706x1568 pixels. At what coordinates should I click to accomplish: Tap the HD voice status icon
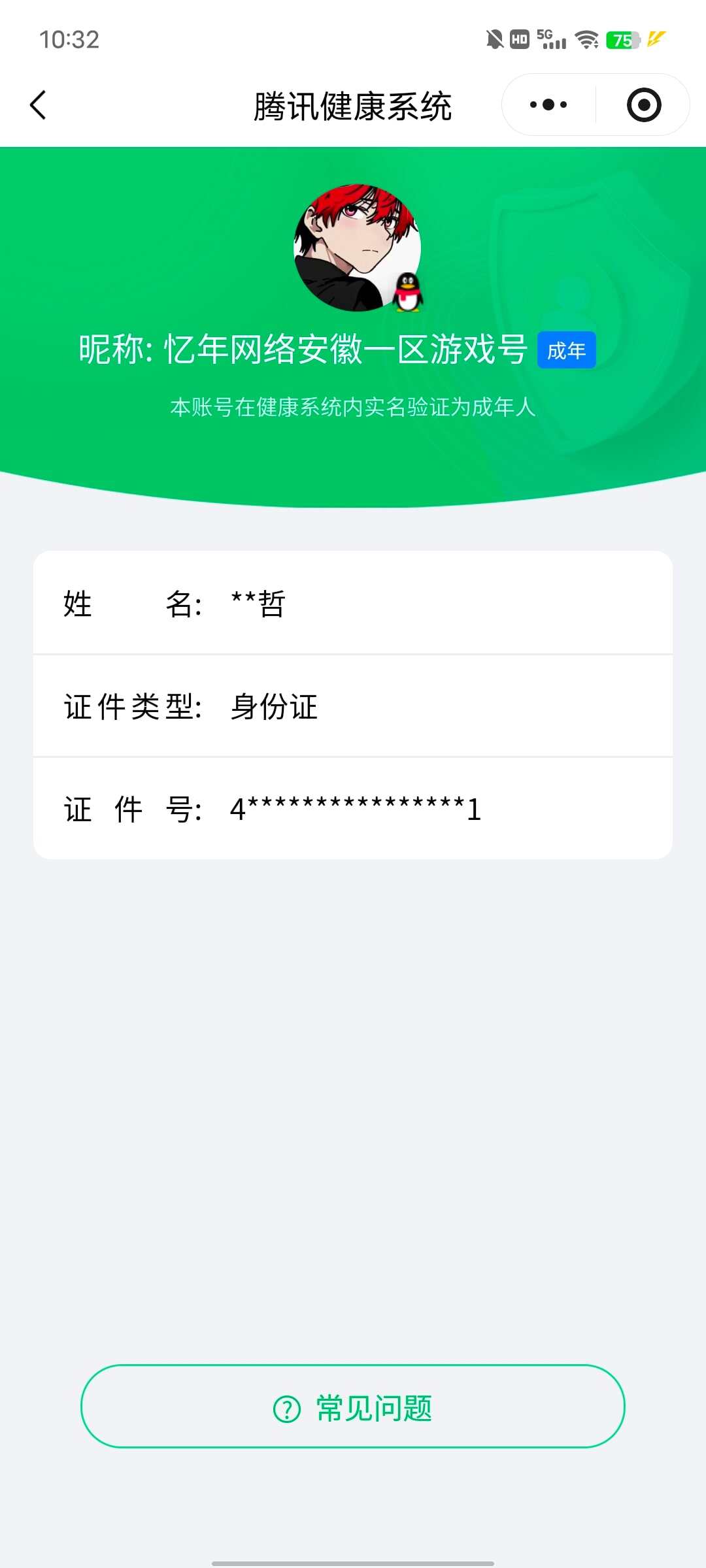pyautogui.click(x=520, y=40)
